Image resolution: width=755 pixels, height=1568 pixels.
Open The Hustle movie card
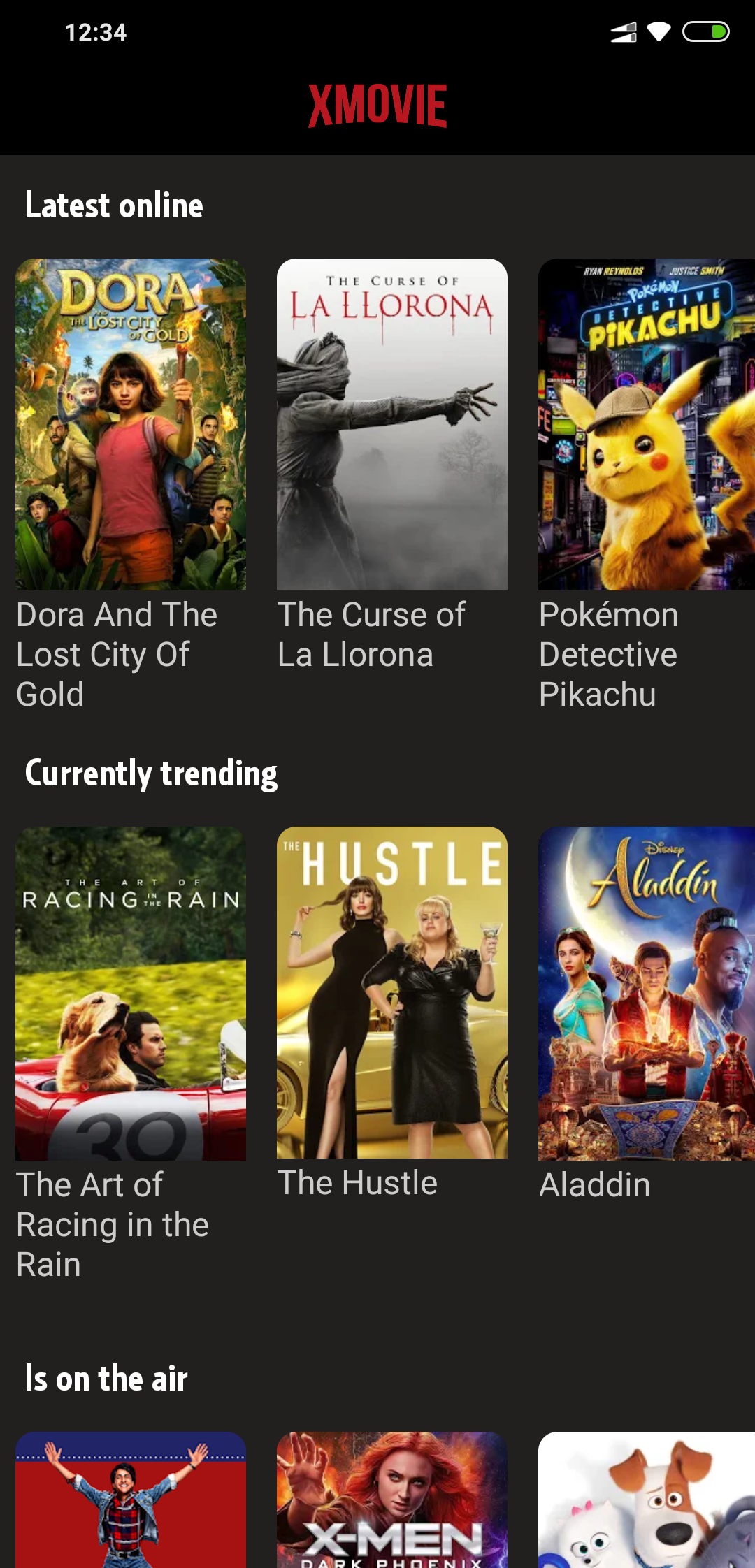(391, 992)
